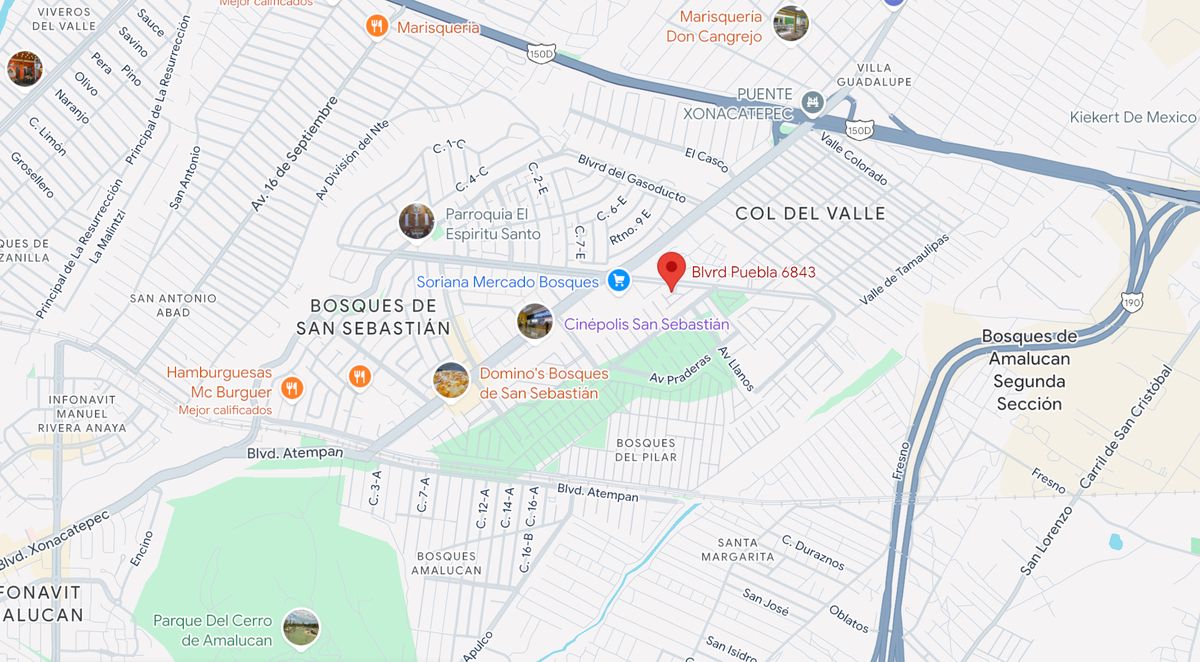
Task: Select the Puente Xonacatepec landmark icon
Action: point(812,101)
